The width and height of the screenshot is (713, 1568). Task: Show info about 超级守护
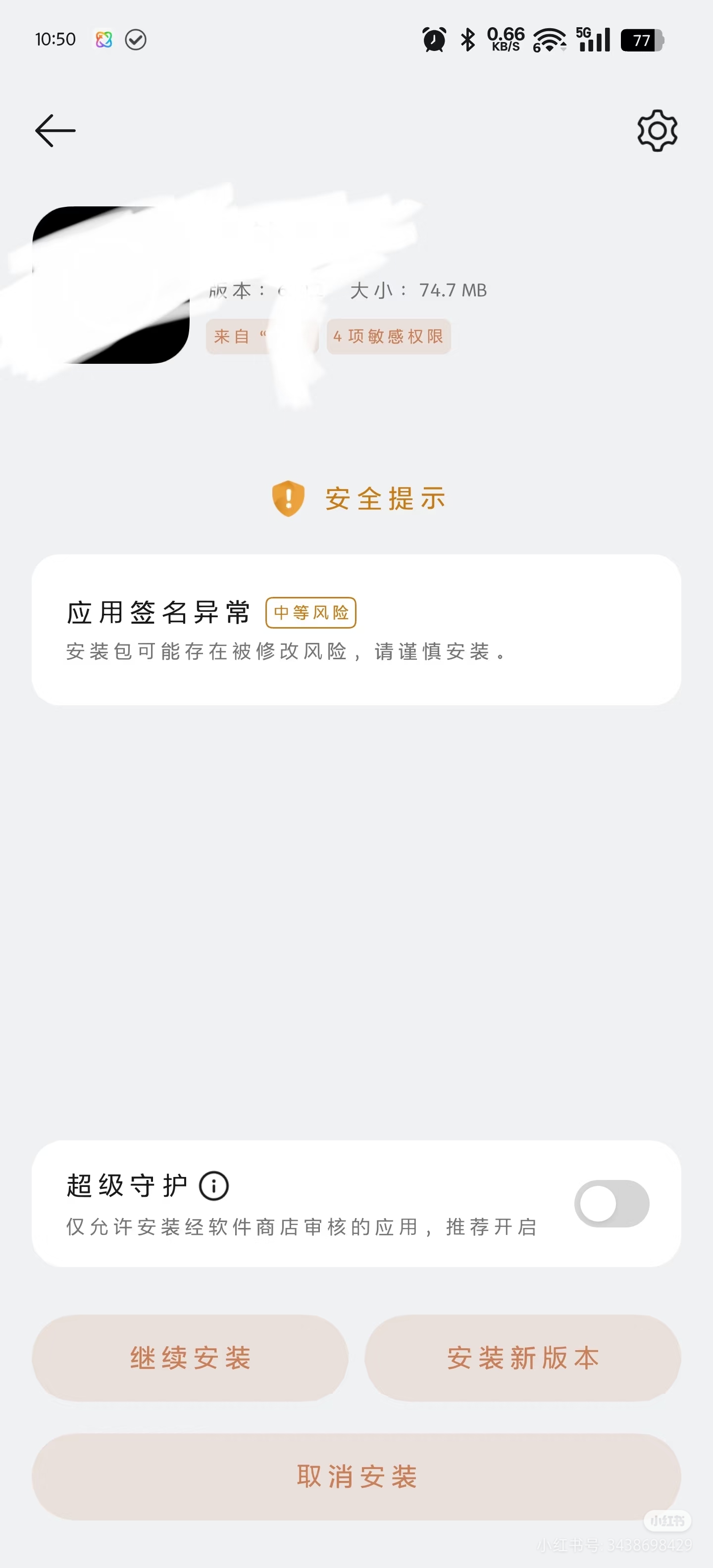click(214, 1186)
